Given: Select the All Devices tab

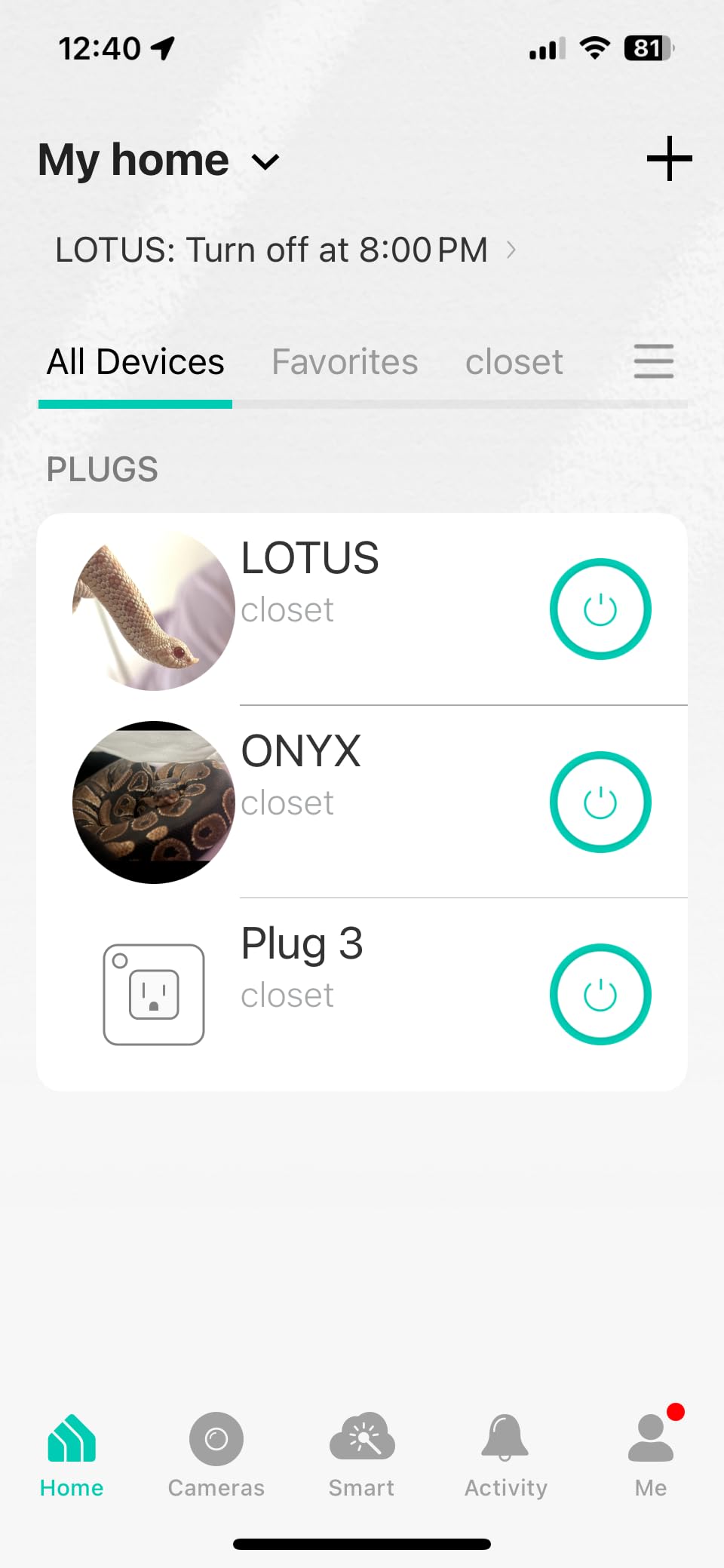Looking at the screenshot, I should (136, 362).
